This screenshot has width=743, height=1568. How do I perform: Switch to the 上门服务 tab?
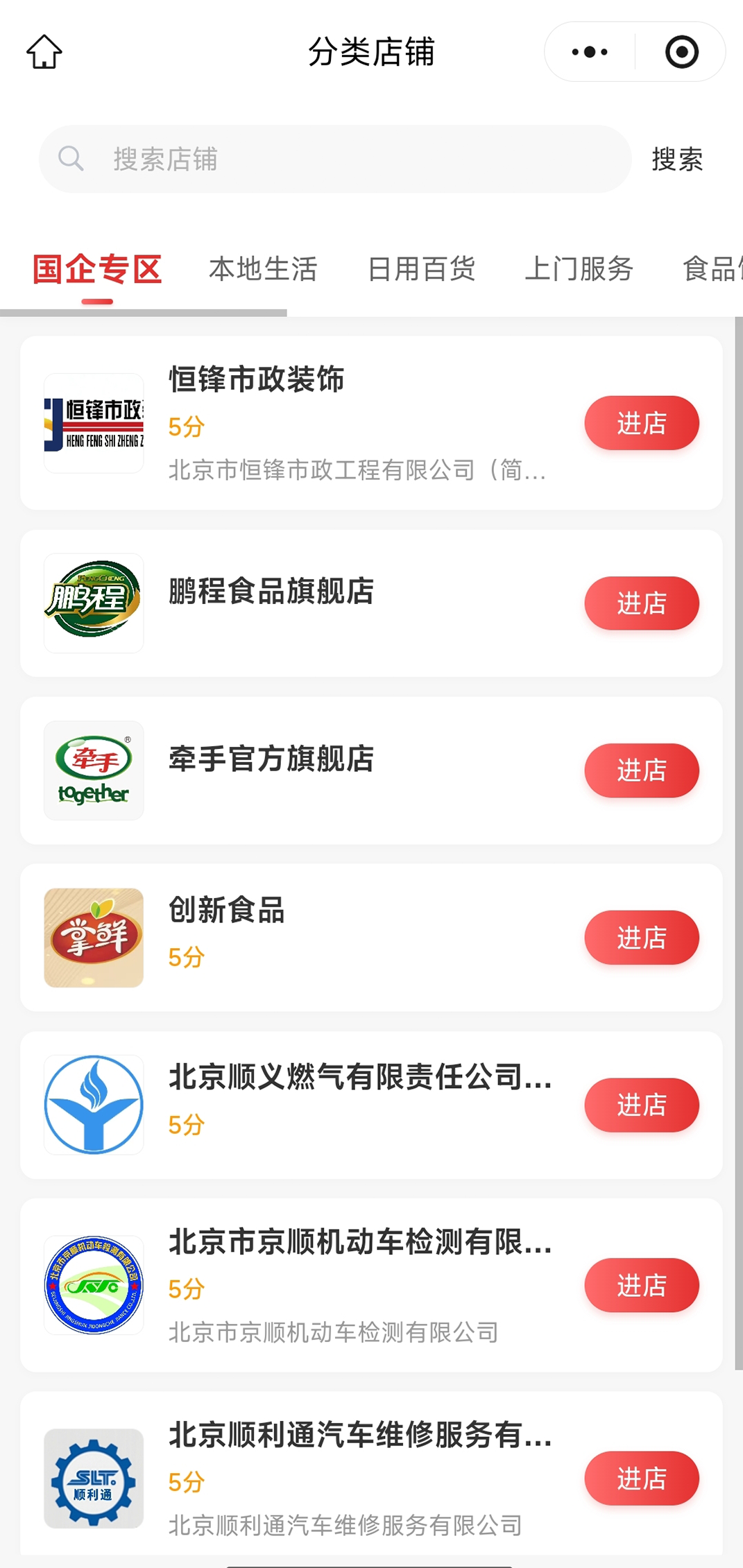(x=579, y=270)
